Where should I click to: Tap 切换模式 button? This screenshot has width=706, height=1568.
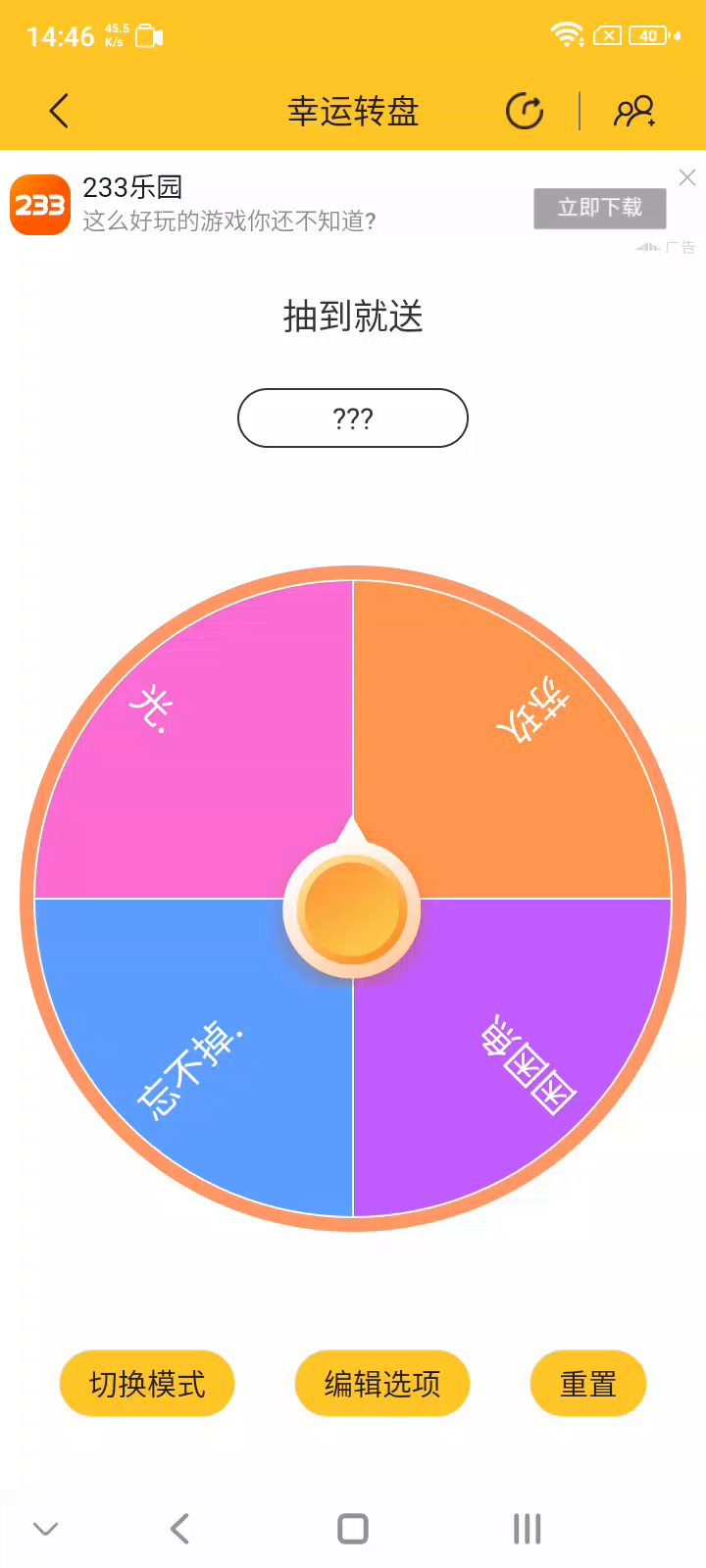click(x=147, y=1384)
